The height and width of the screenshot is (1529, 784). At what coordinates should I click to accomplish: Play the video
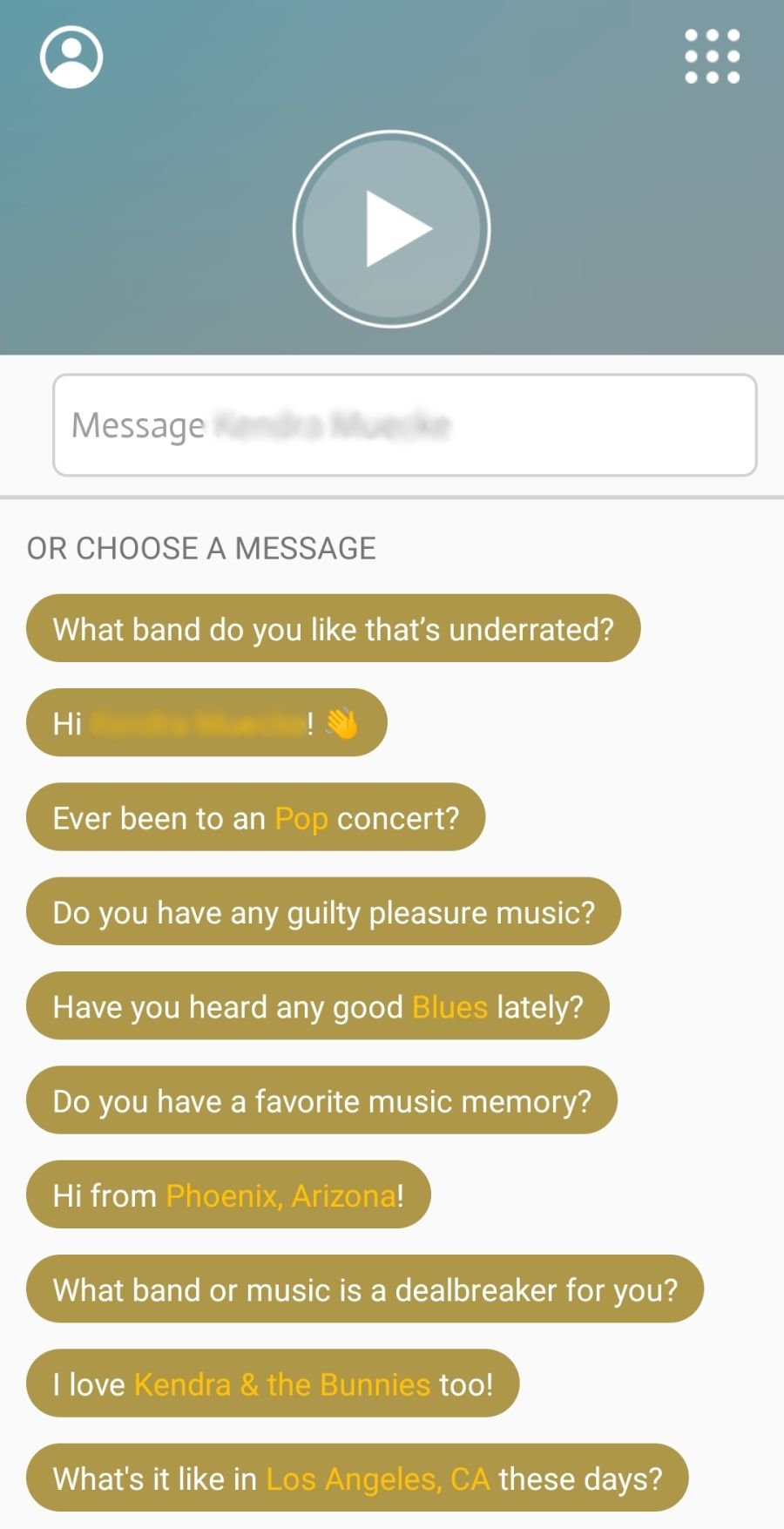pyautogui.click(x=392, y=229)
